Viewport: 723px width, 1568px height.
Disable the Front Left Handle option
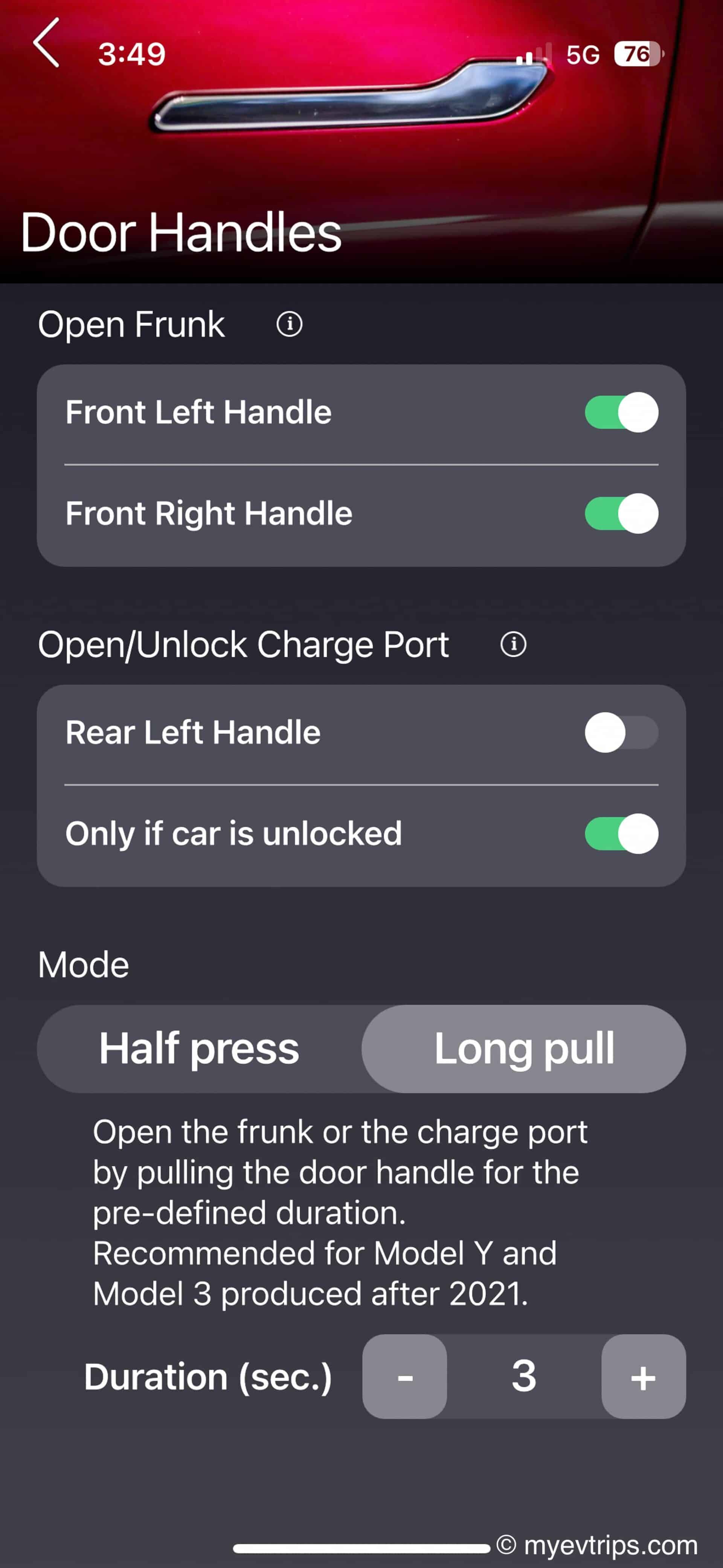(621, 411)
